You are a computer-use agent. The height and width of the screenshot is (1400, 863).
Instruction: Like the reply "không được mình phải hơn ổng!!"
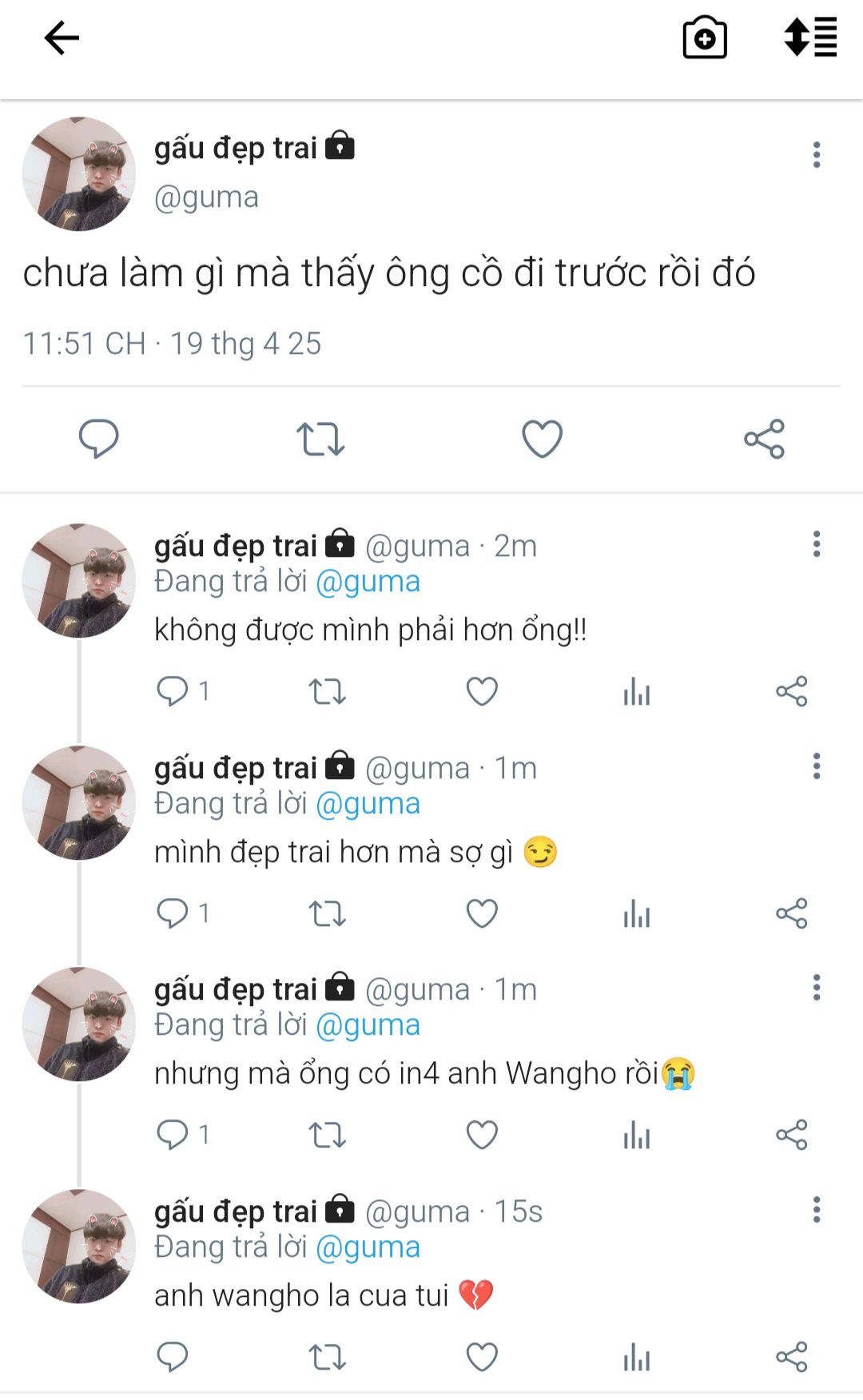(x=482, y=691)
